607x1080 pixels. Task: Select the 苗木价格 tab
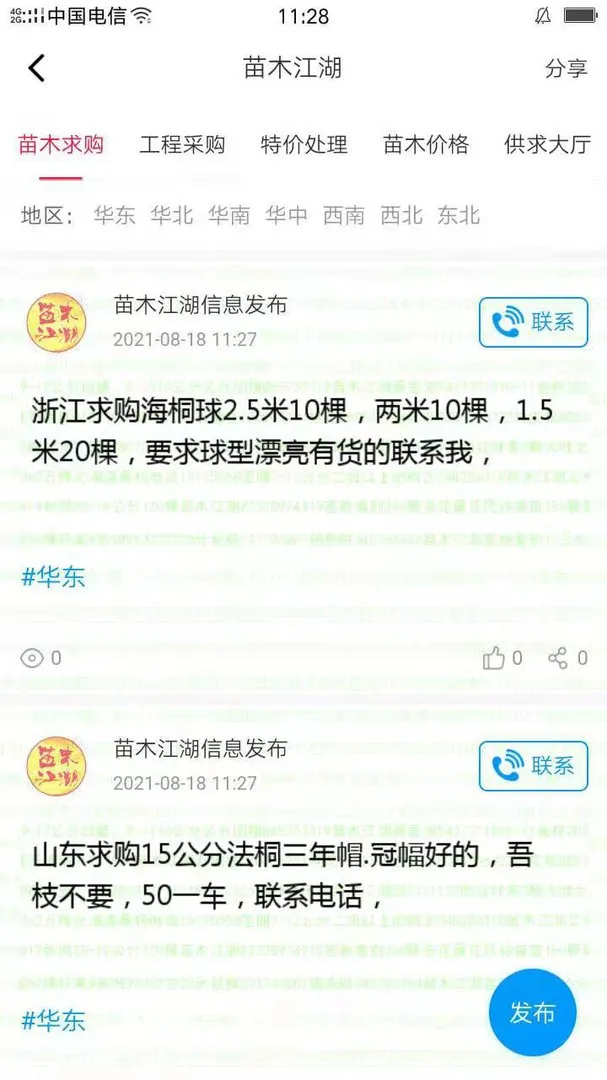[x=426, y=144]
